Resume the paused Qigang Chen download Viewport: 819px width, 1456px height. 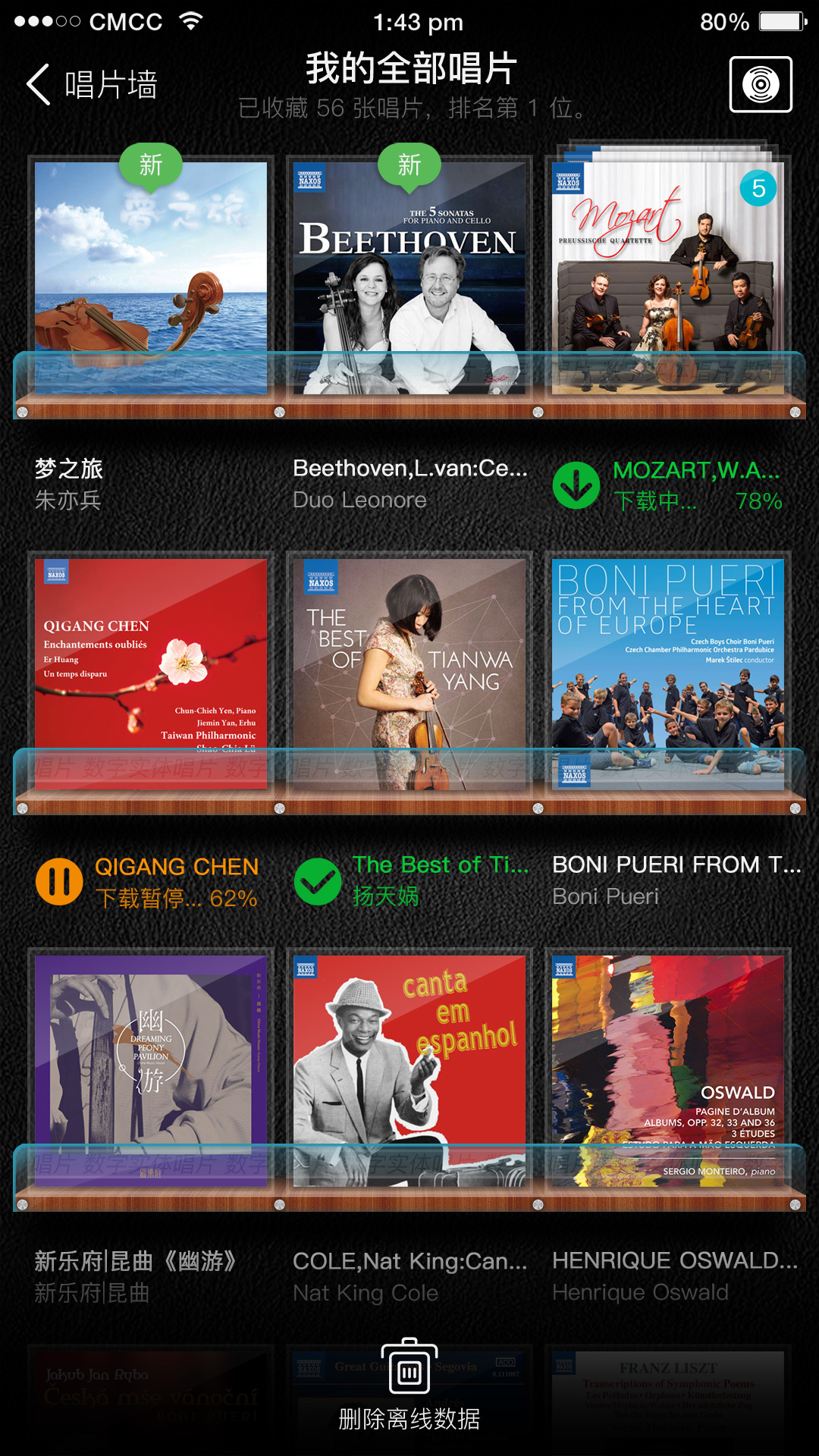[59, 881]
